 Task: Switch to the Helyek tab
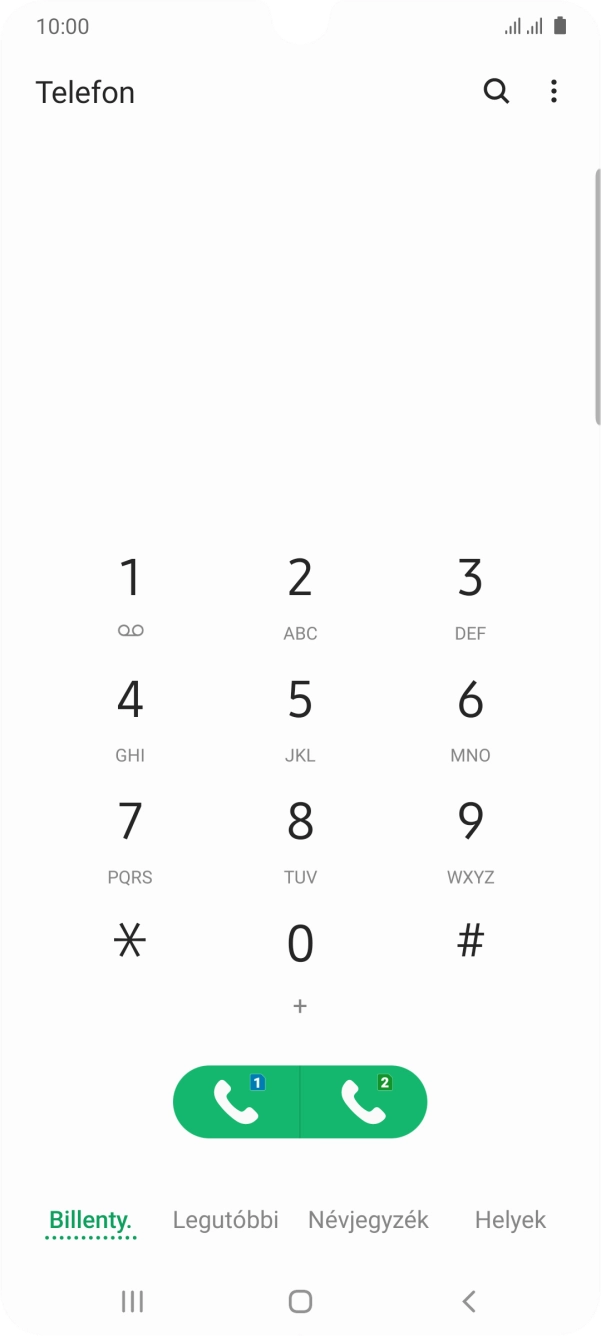coord(510,1220)
